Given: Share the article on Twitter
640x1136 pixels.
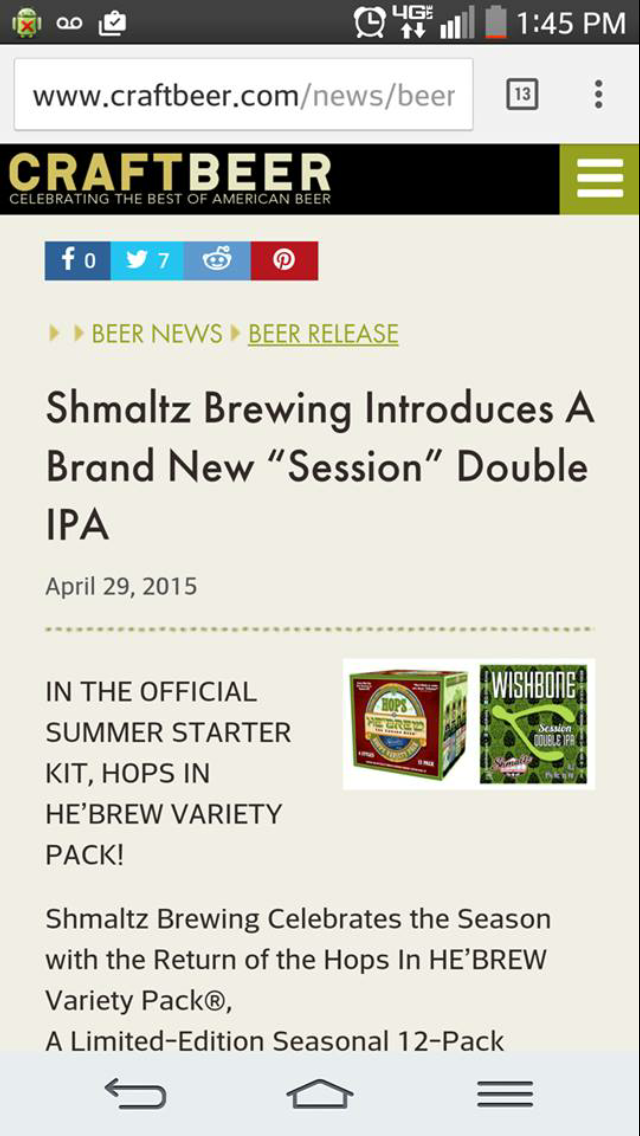Looking at the screenshot, I should click(x=147, y=260).
